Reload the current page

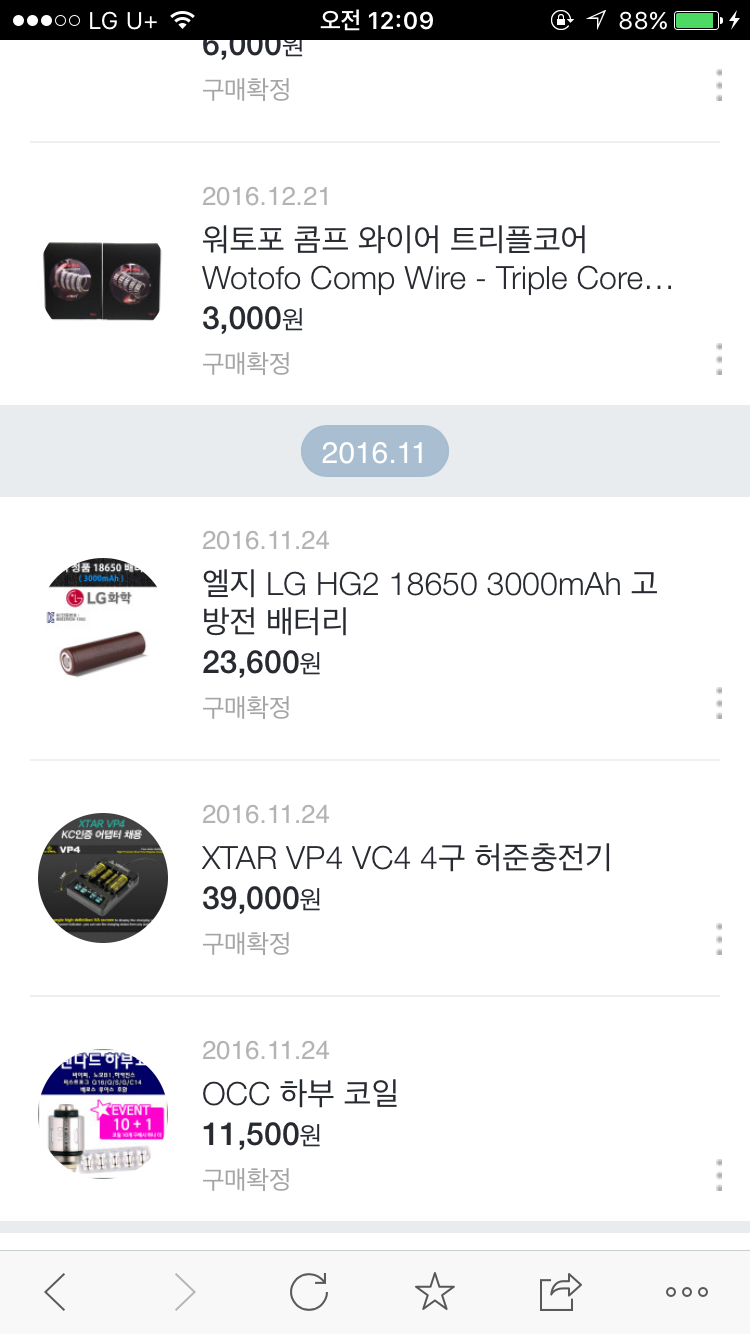(x=309, y=1292)
